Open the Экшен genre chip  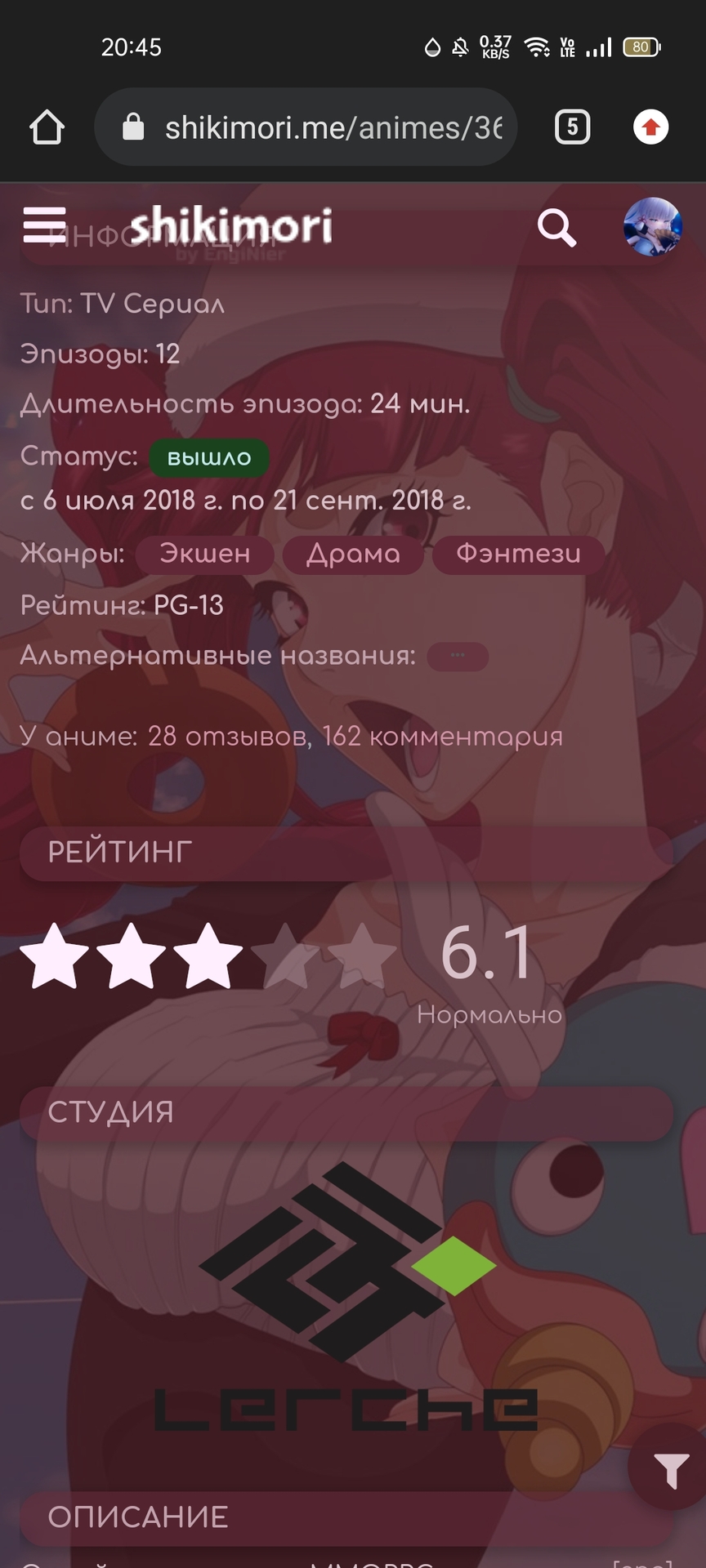pyautogui.click(x=205, y=554)
